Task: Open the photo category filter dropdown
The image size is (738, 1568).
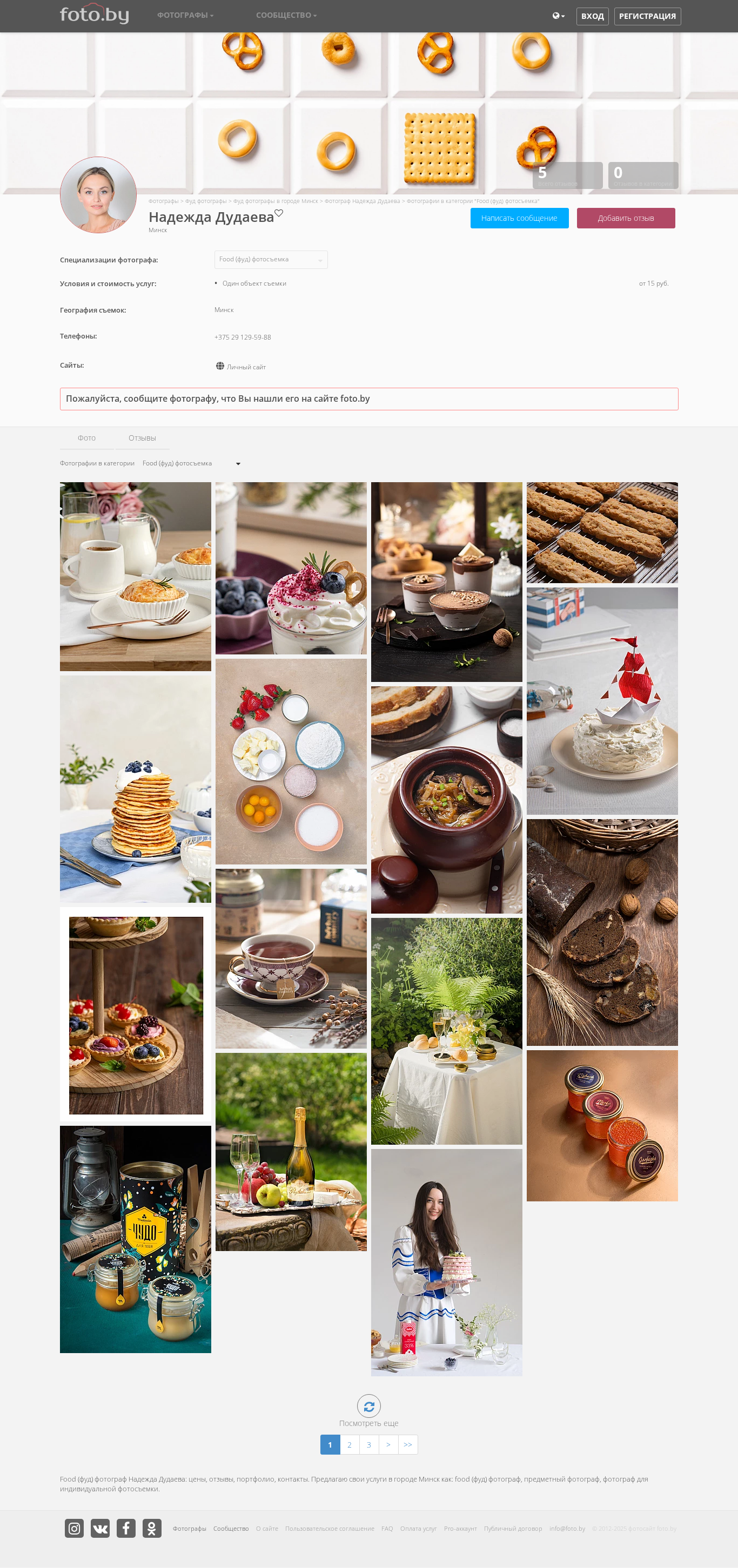Action: pyautogui.click(x=191, y=463)
